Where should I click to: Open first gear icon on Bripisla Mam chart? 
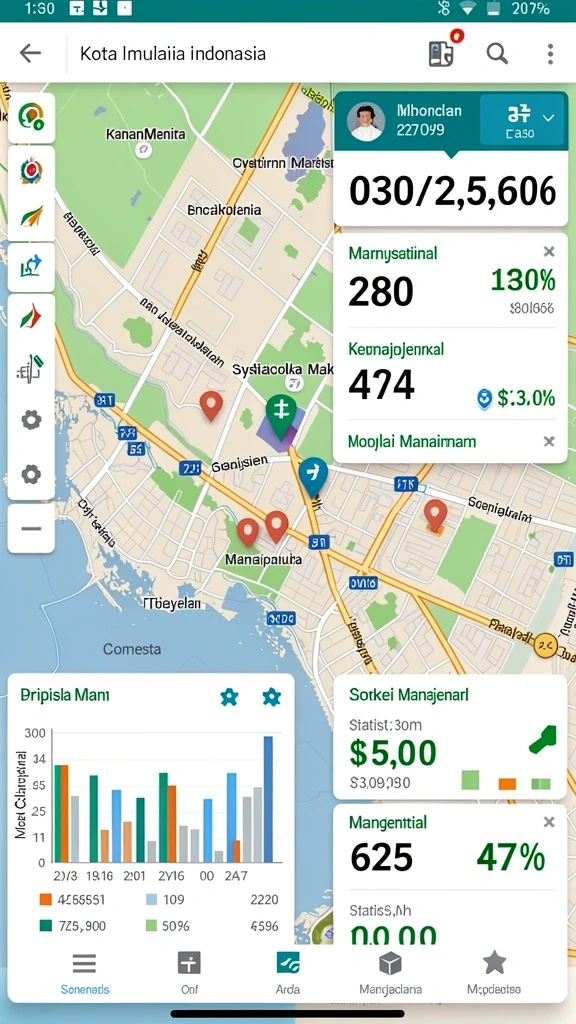click(229, 697)
